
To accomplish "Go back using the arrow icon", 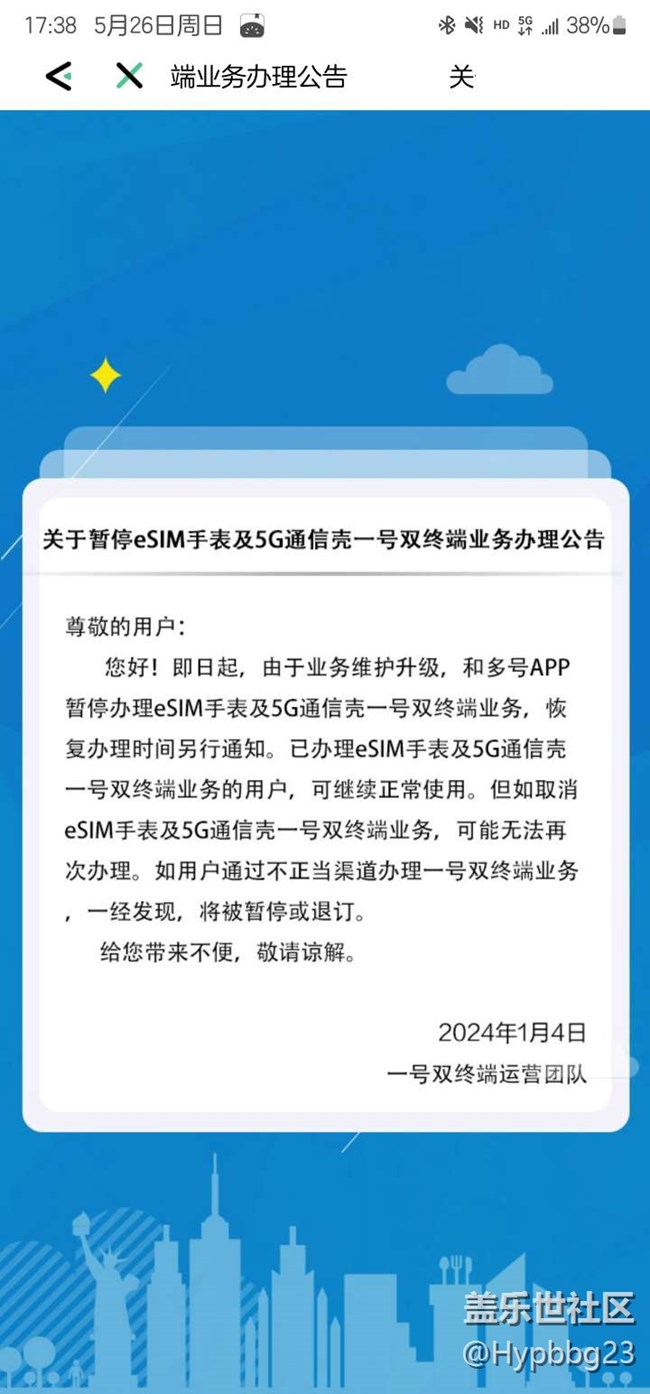I will (59, 76).
